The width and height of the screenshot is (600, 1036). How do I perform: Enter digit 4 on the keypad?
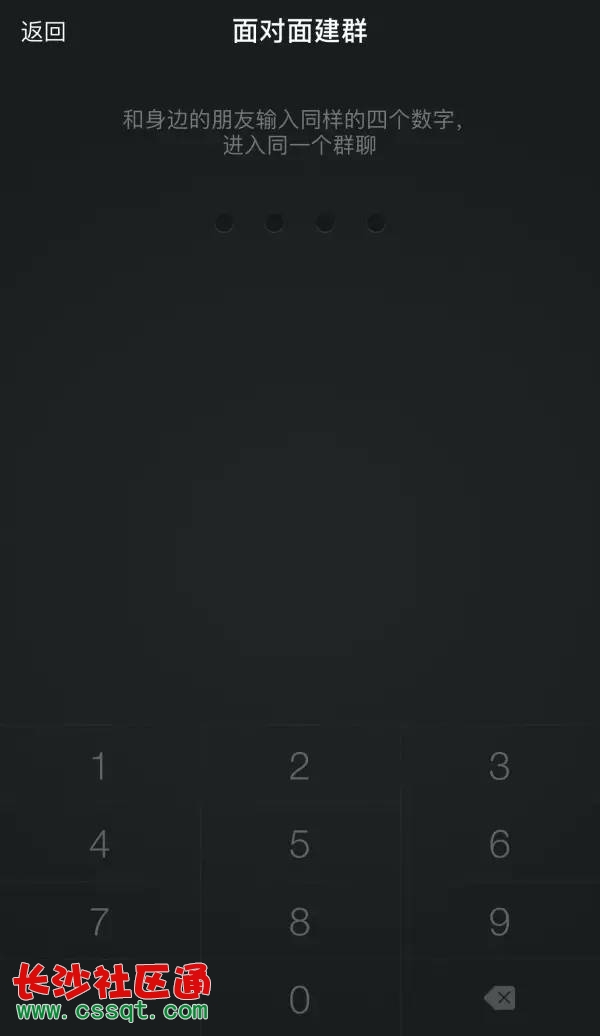pos(99,845)
